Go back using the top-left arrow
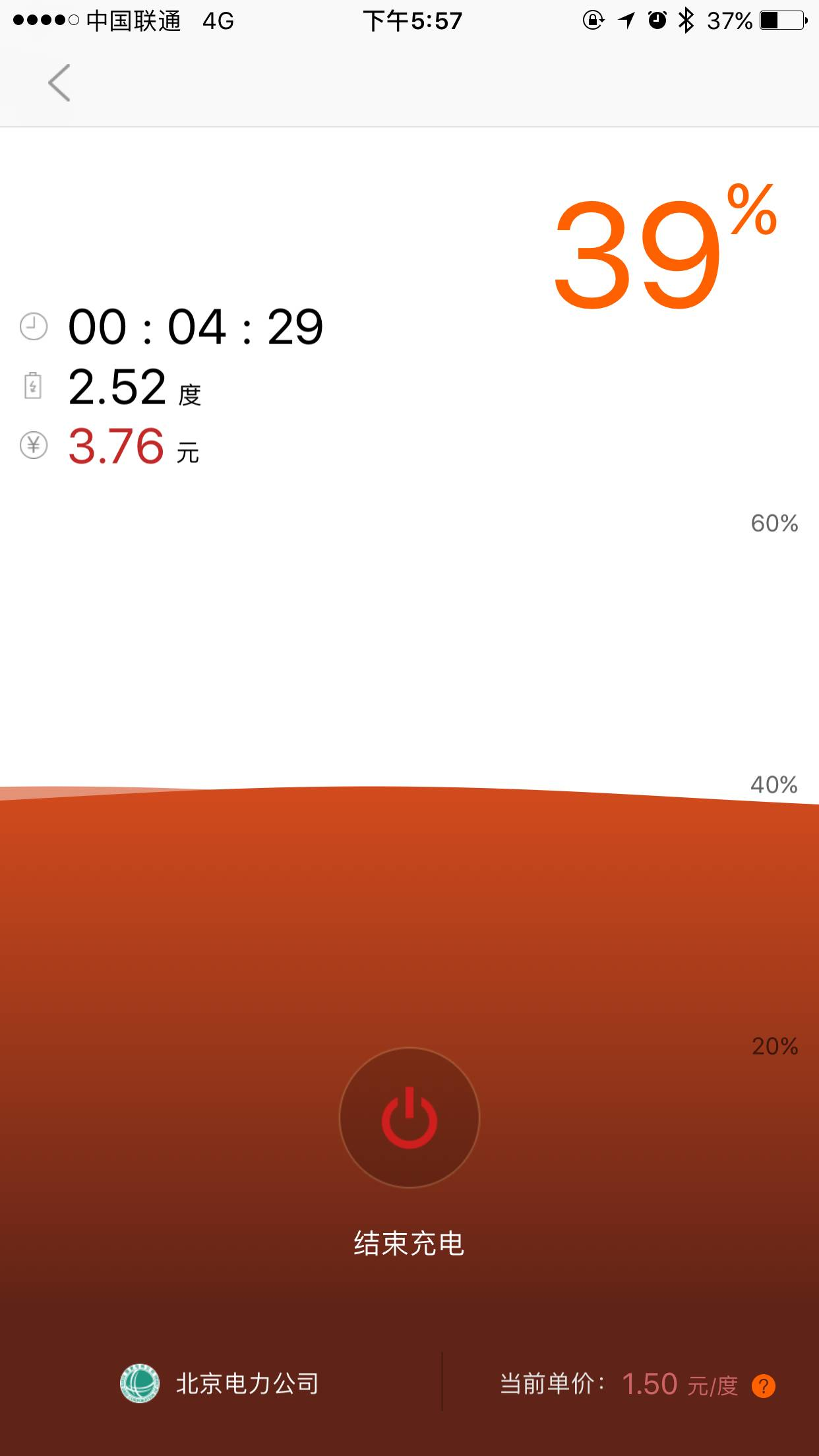 click(x=59, y=83)
